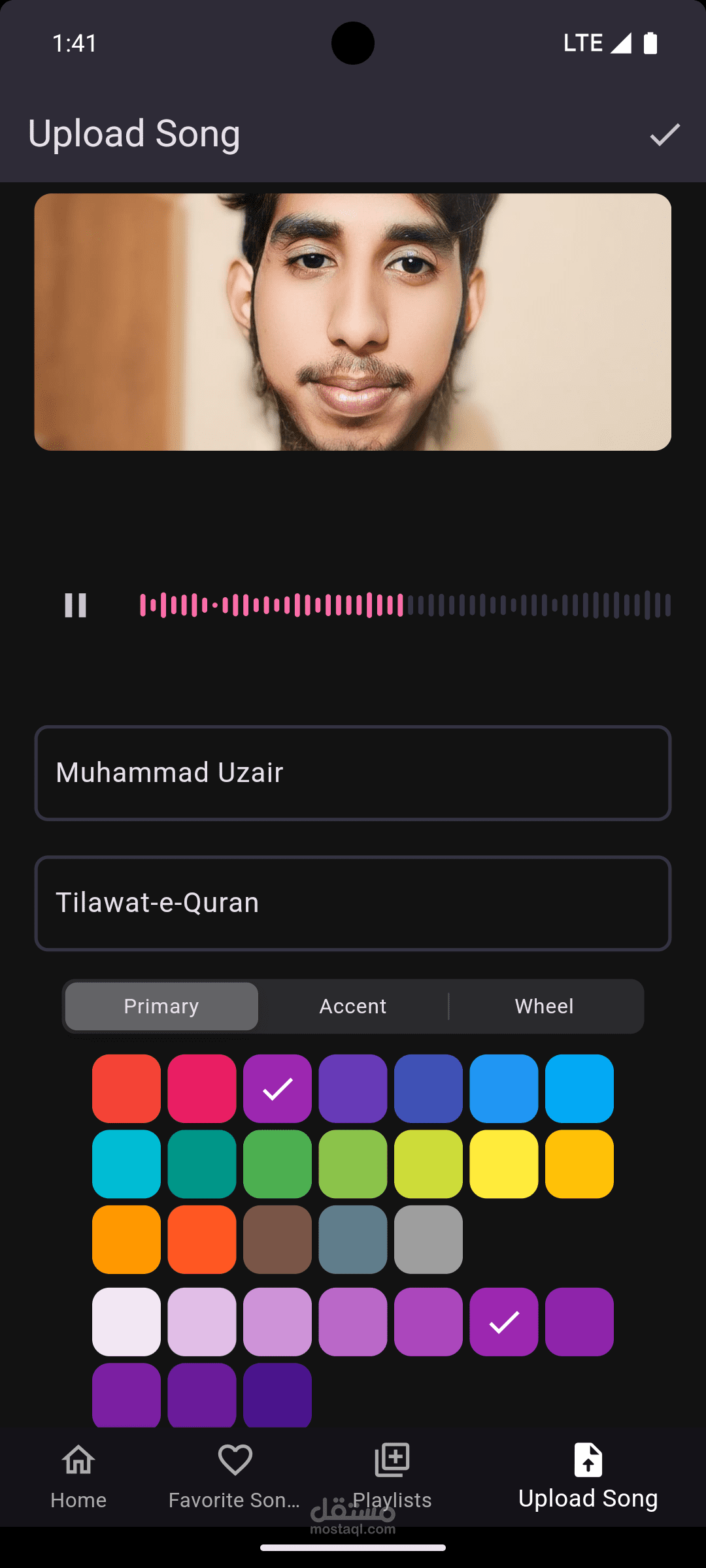Pick the grey color swatch
The image size is (706, 1568).
click(x=428, y=1239)
